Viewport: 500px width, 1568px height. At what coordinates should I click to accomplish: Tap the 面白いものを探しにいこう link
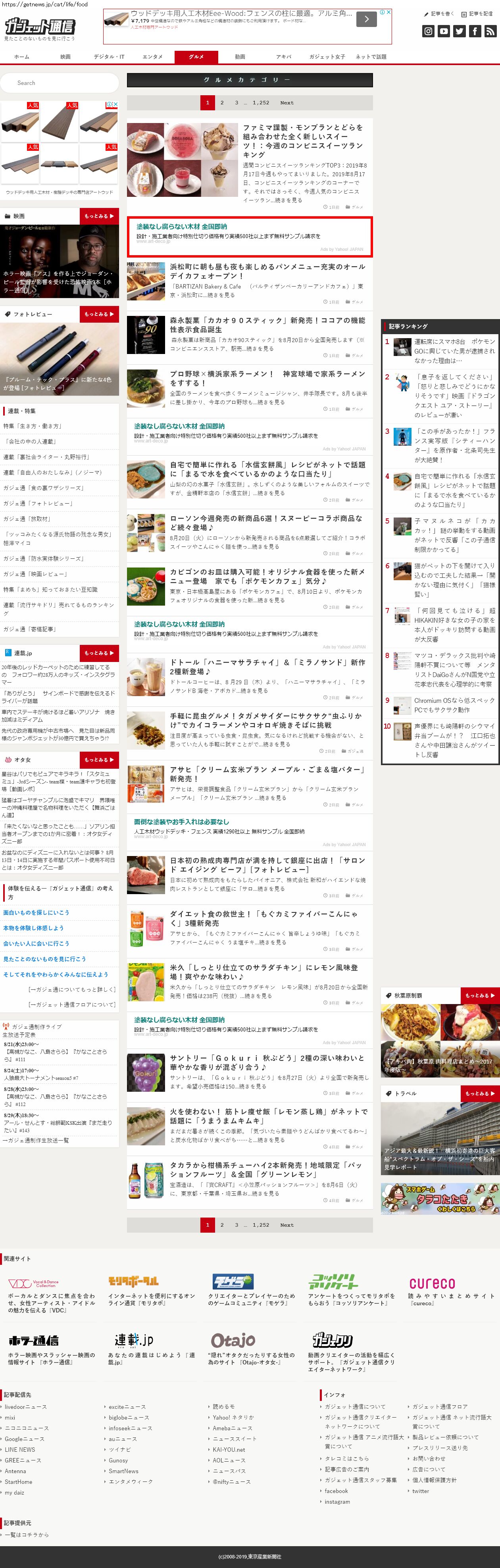[36, 912]
